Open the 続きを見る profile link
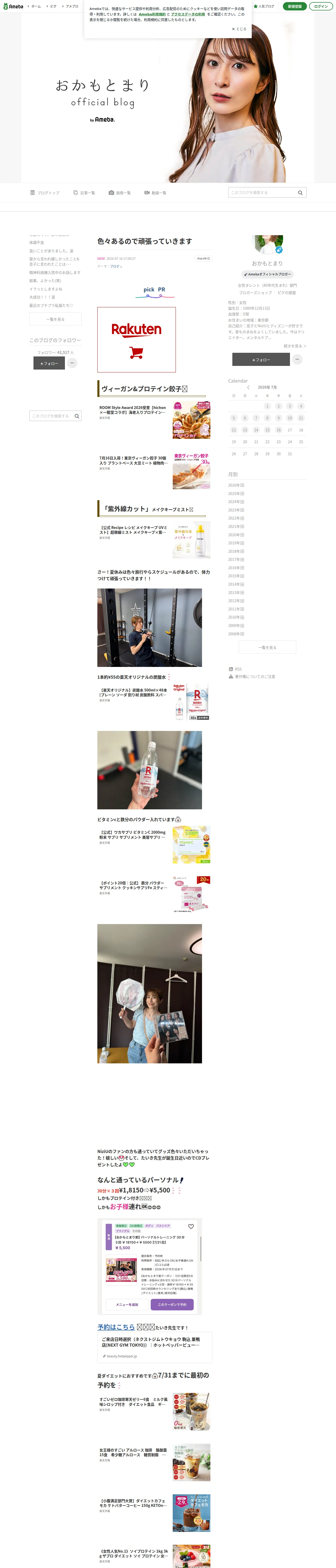336x1568 pixels. (295, 346)
